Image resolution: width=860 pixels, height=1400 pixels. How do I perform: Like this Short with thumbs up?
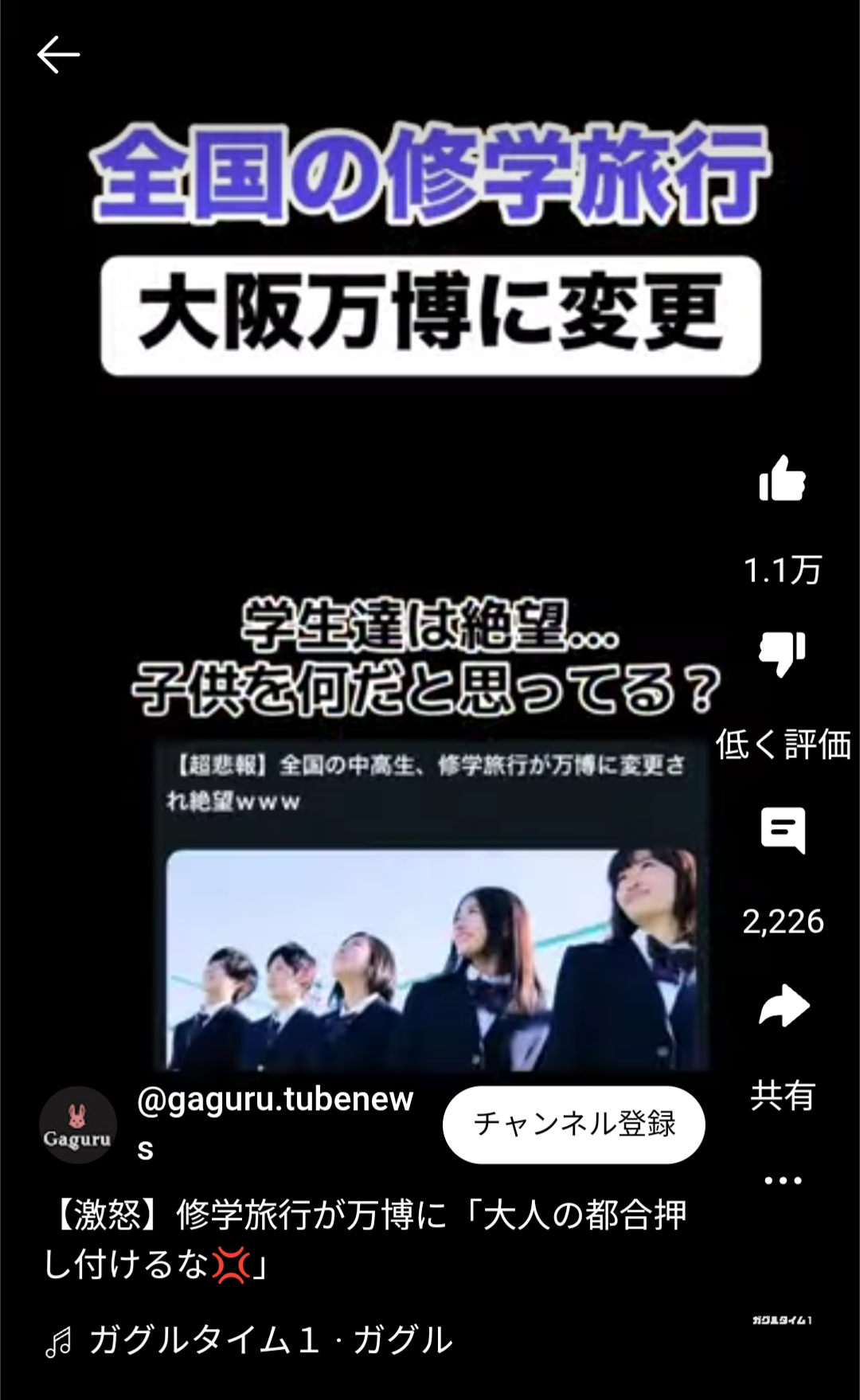coord(782,479)
